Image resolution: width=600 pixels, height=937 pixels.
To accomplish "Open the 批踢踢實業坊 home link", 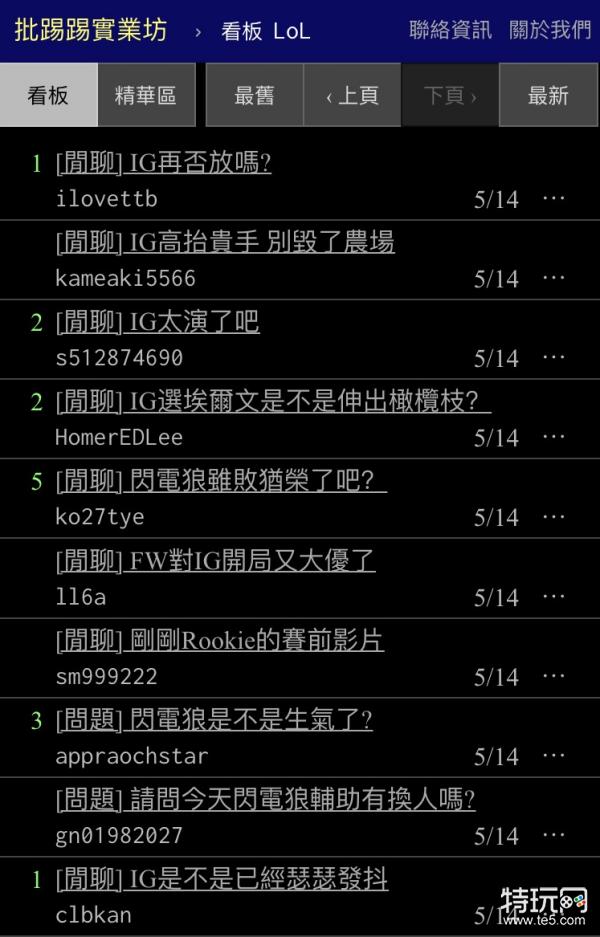I will (90, 30).
